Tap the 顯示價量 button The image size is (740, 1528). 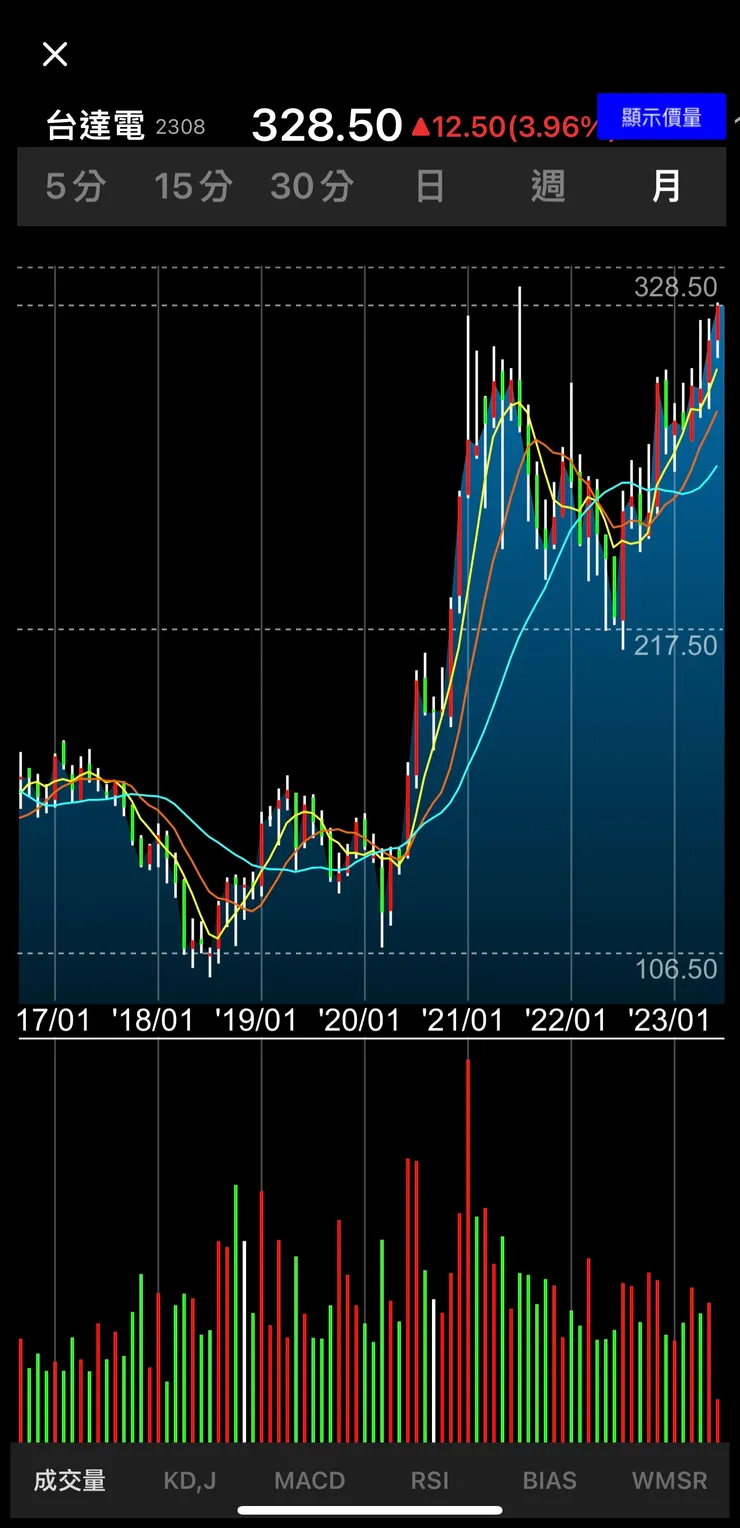[661, 117]
